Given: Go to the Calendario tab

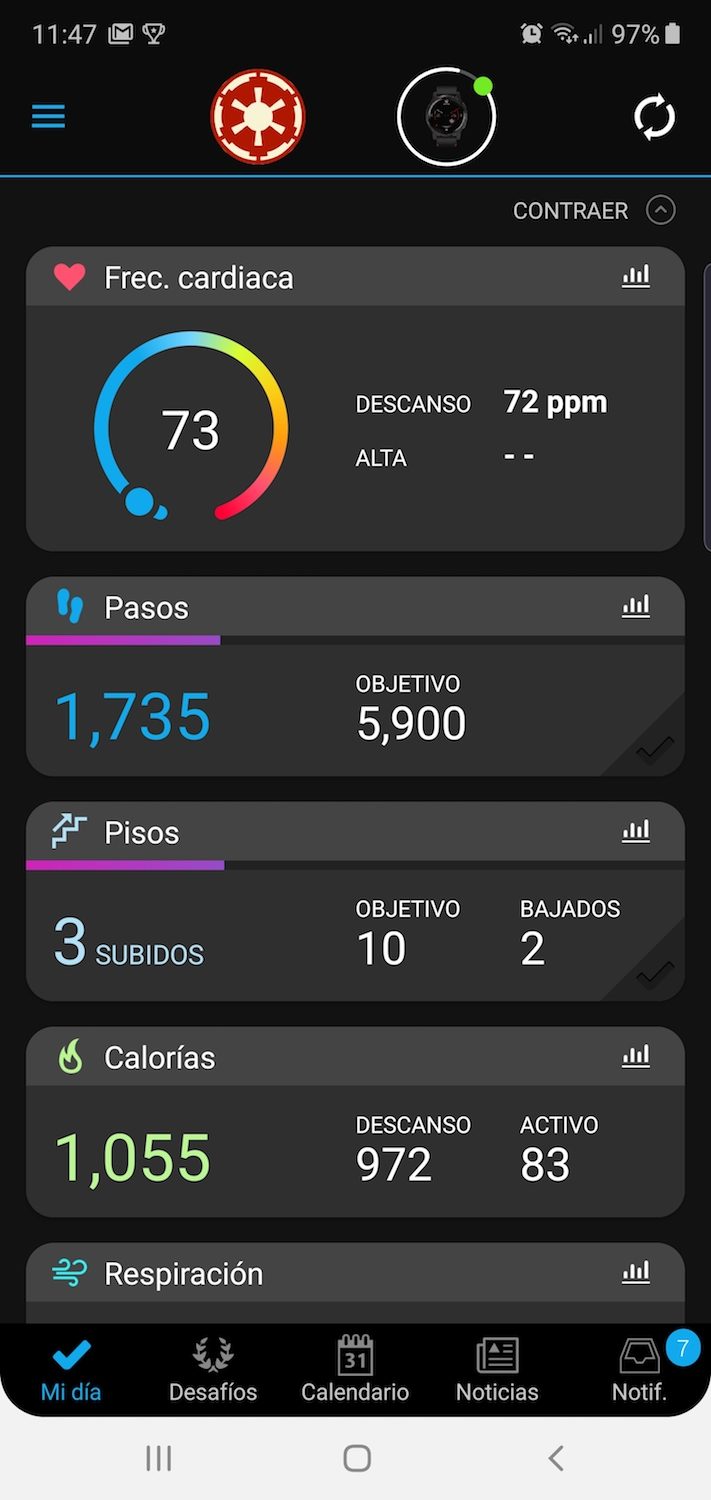Looking at the screenshot, I should pos(355,1370).
